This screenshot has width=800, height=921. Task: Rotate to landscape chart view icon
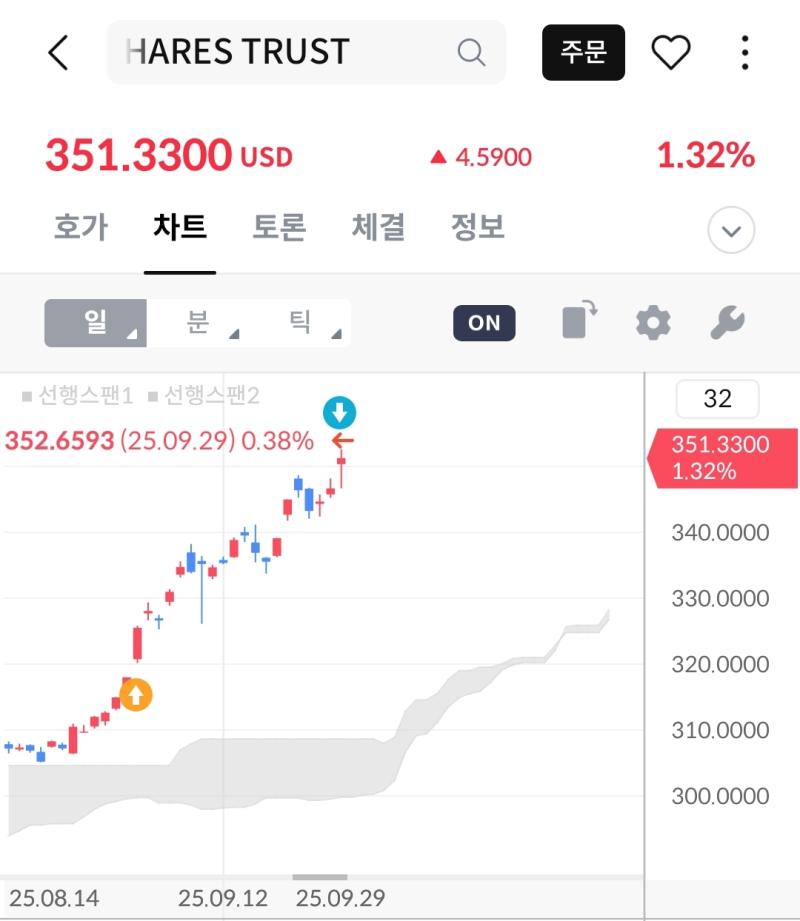tap(578, 322)
